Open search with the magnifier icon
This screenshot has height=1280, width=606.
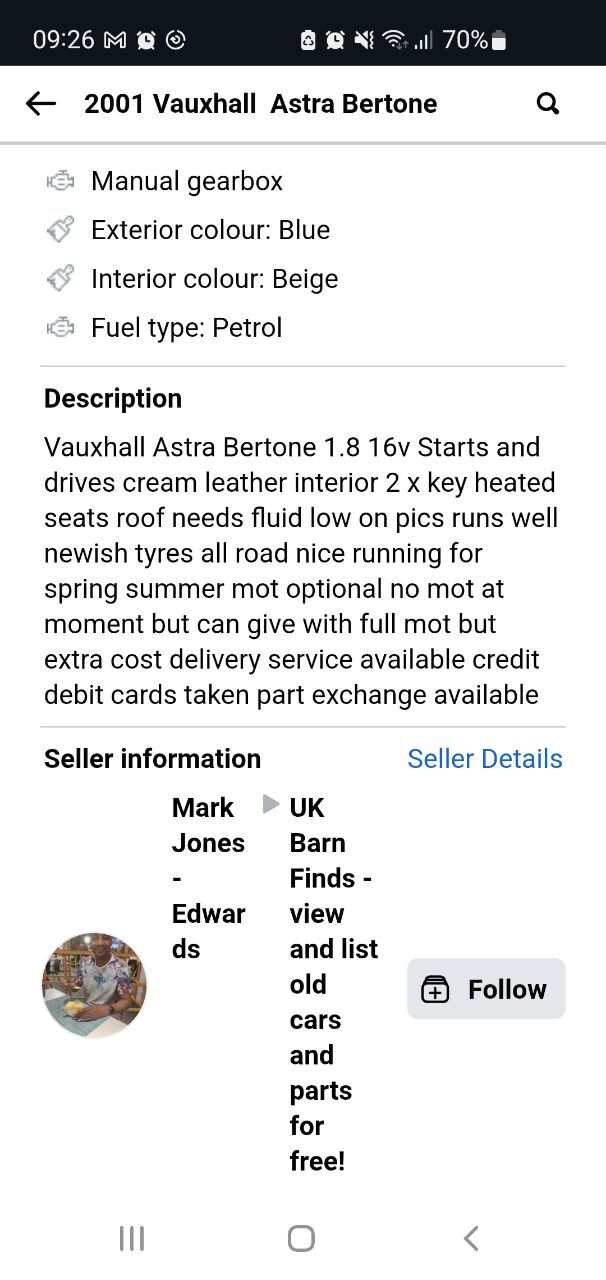[x=548, y=103]
